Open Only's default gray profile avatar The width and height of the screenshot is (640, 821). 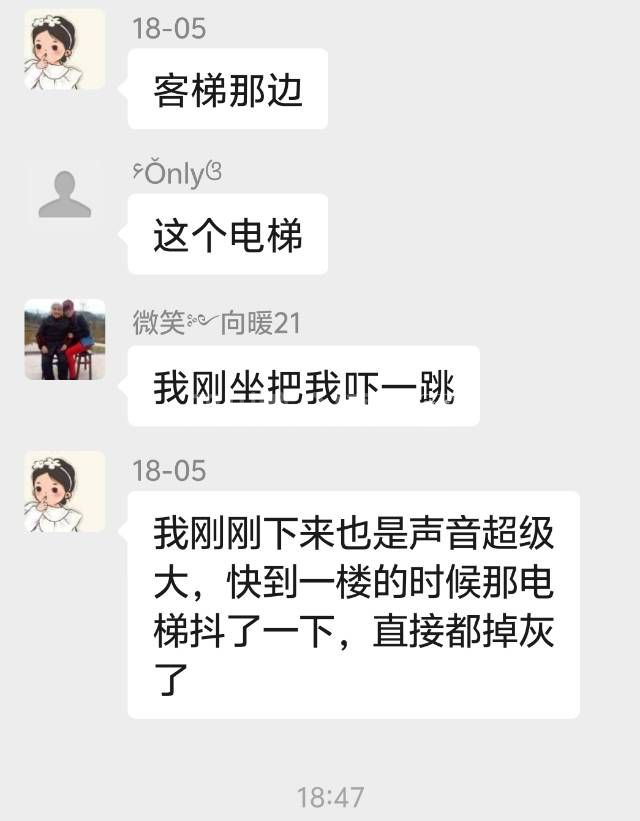click(x=64, y=194)
